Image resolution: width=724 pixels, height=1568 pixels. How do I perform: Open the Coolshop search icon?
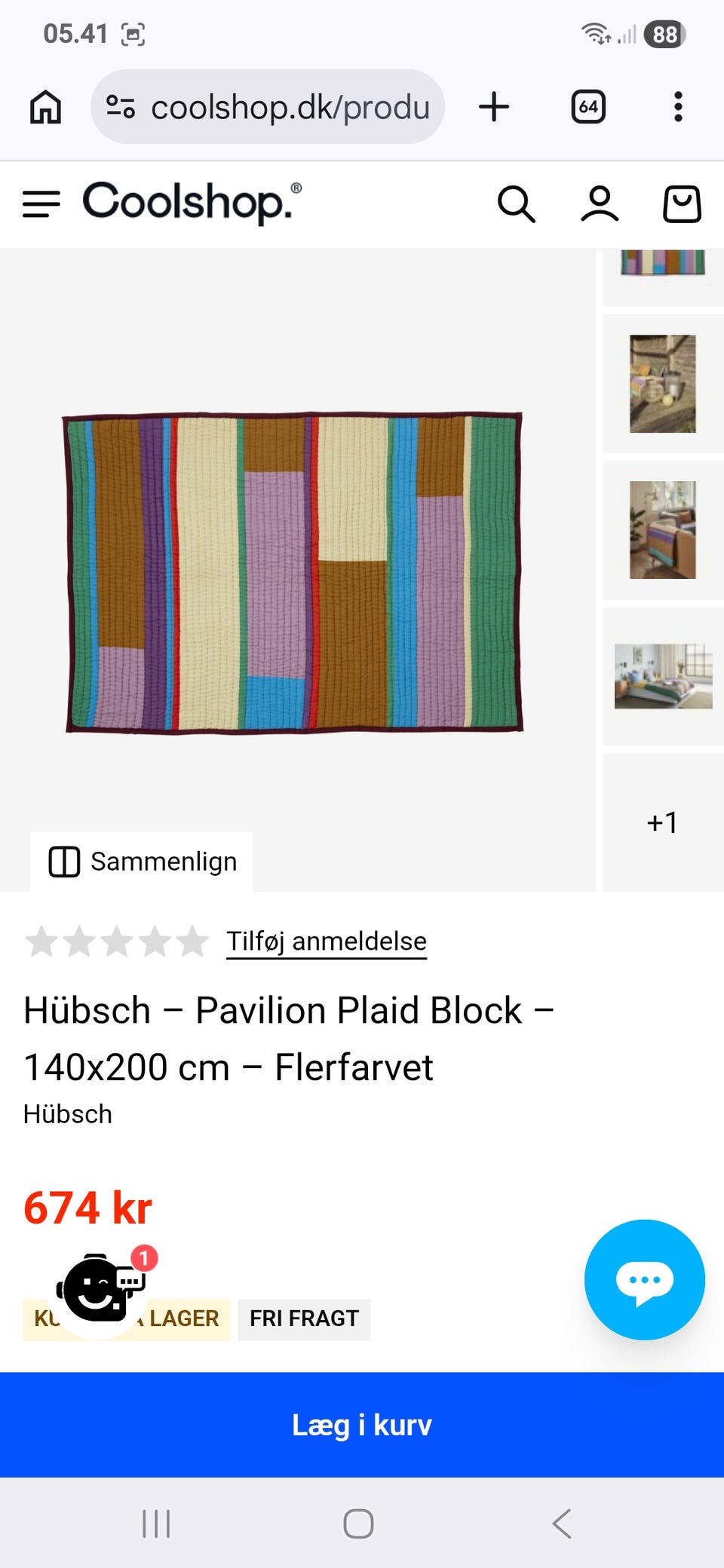click(517, 204)
